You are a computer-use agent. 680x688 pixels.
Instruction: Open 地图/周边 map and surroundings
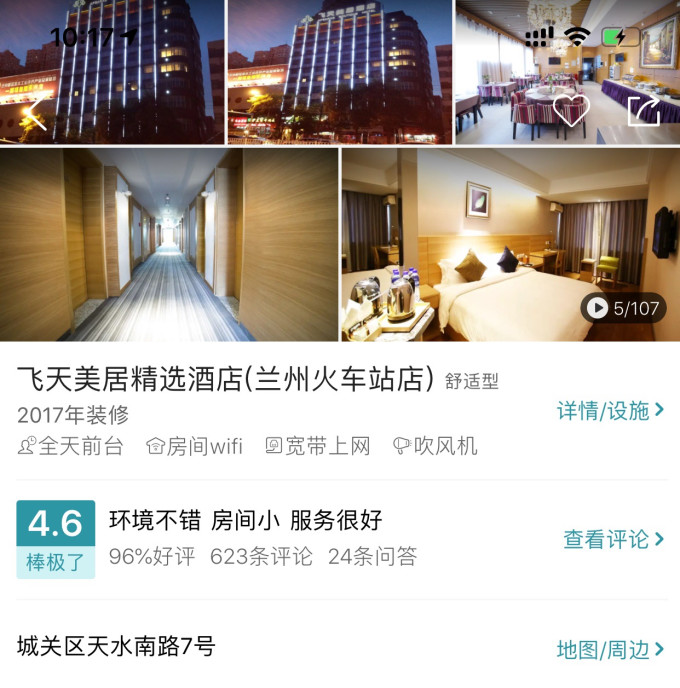[x=610, y=650]
